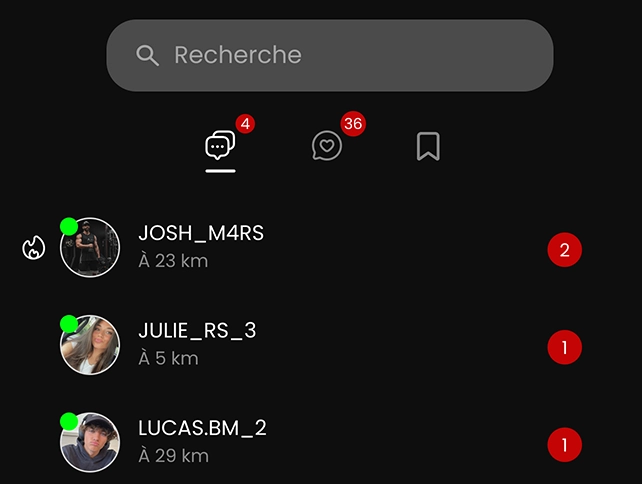Screen dimensions: 642x484
Task: Open the bookmarks tab
Action: (428, 147)
